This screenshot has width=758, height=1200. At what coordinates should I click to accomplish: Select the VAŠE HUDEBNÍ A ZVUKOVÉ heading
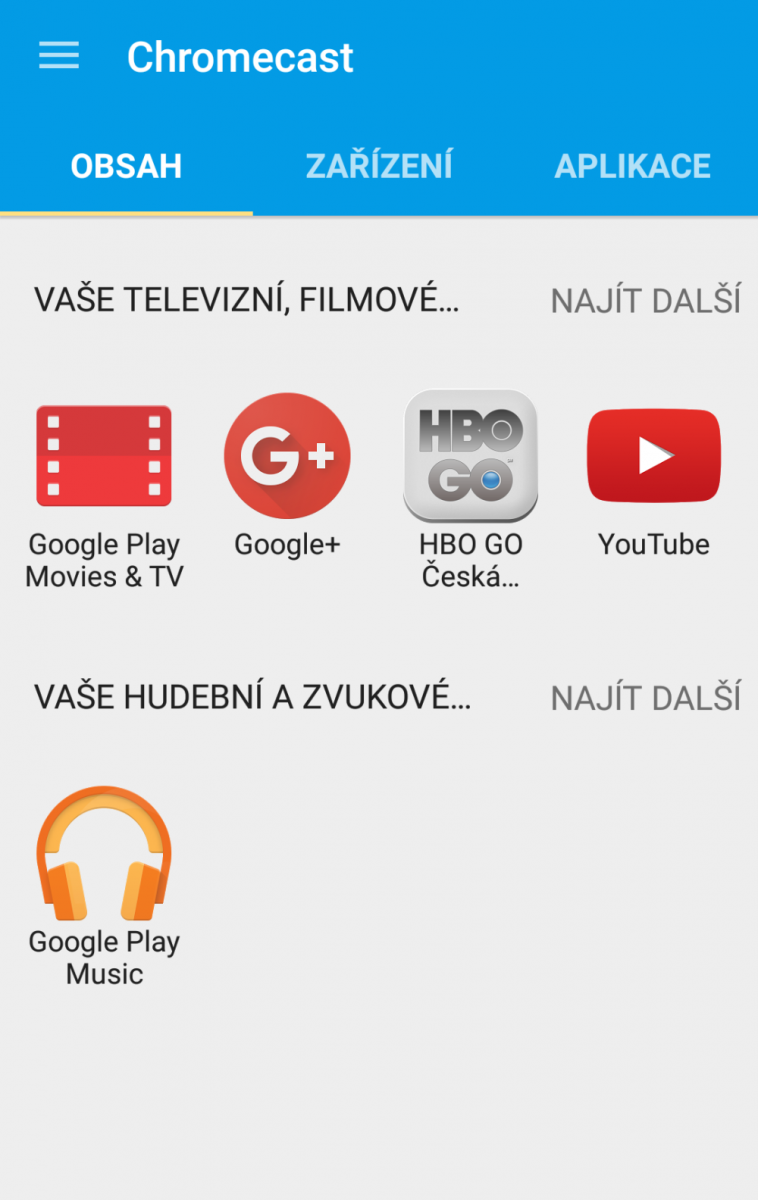click(250, 697)
